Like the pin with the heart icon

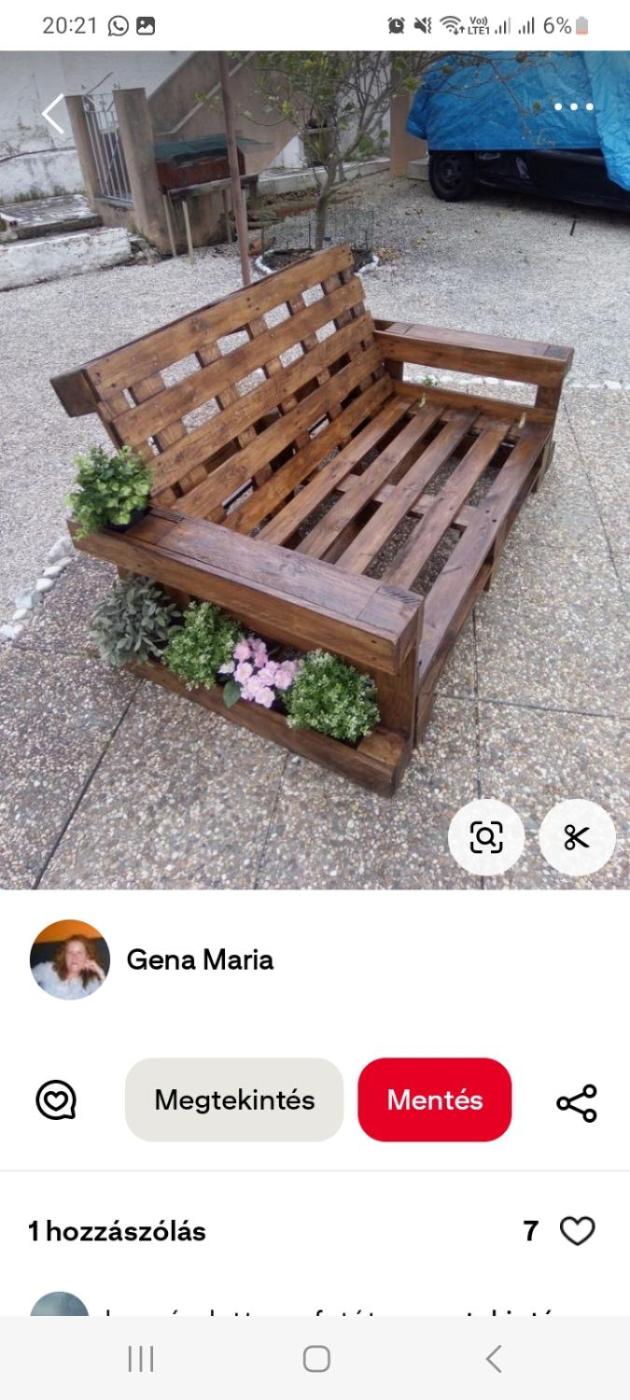click(x=577, y=1231)
